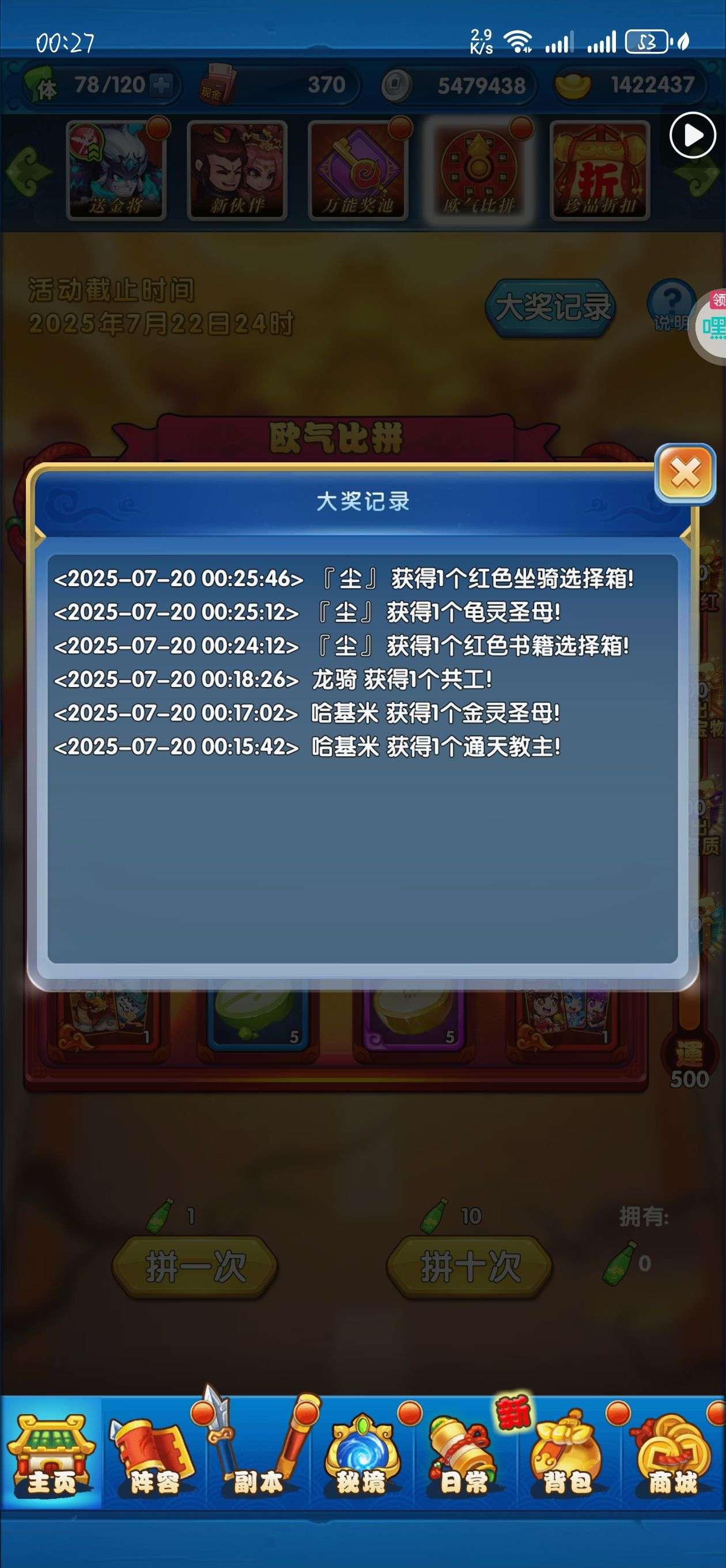Tap the play button icon at top right
The width and height of the screenshot is (726, 1568).
[693, 135]
